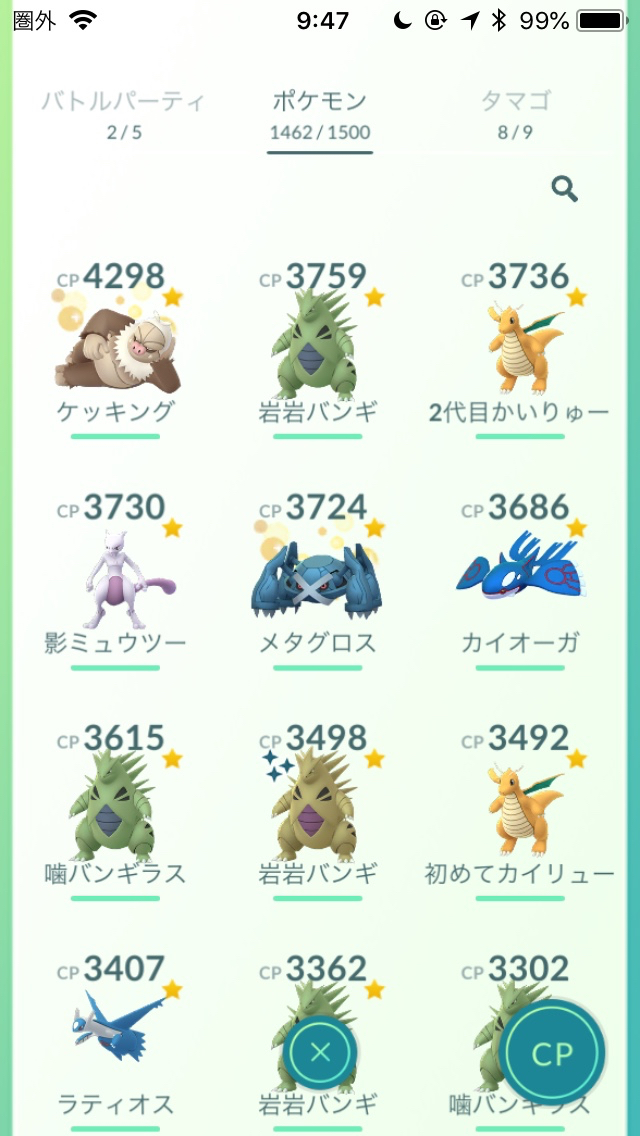This screenshot has height=1136, width=640.
Task: Change sort order via CP button
Action: pos(551,1053)
